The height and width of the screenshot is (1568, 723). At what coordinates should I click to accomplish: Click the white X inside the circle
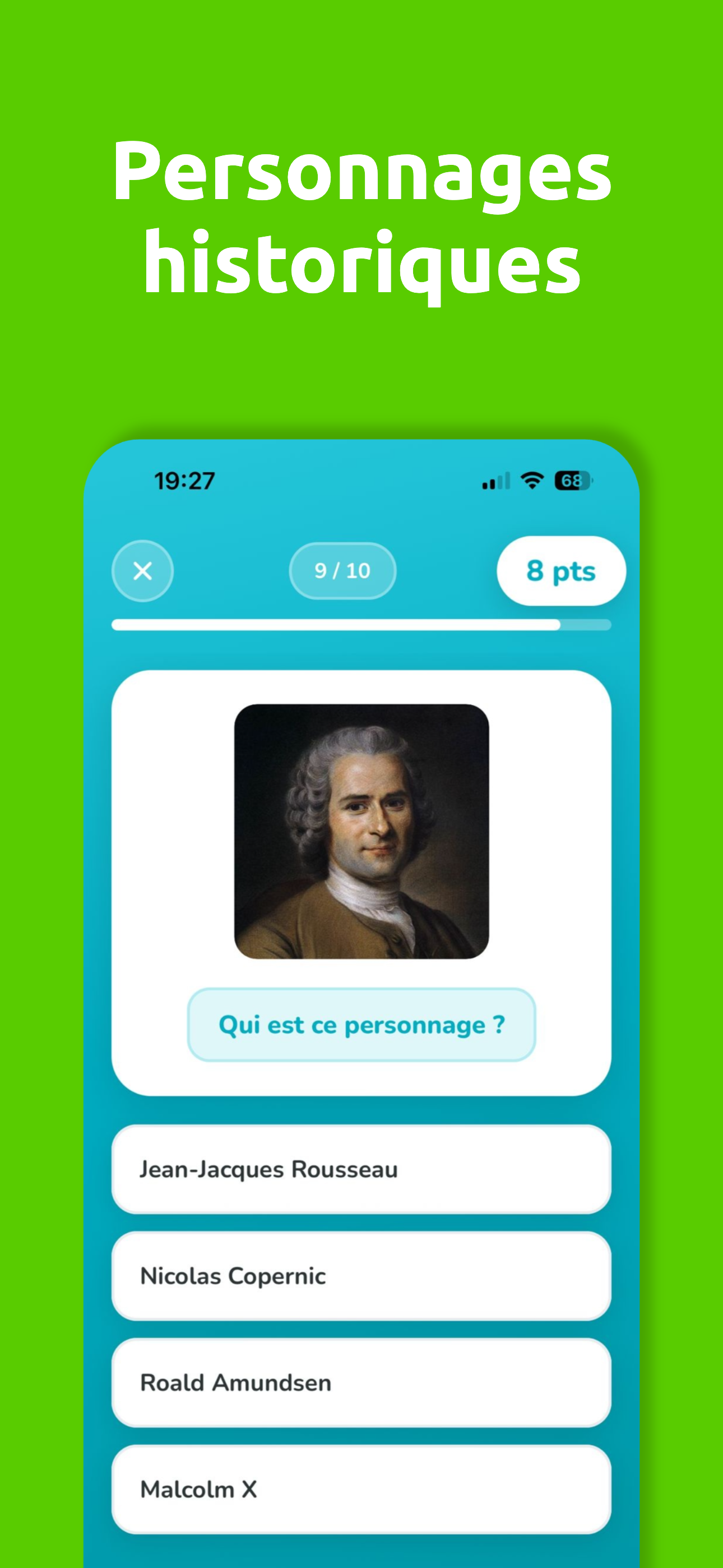[142, 570]
